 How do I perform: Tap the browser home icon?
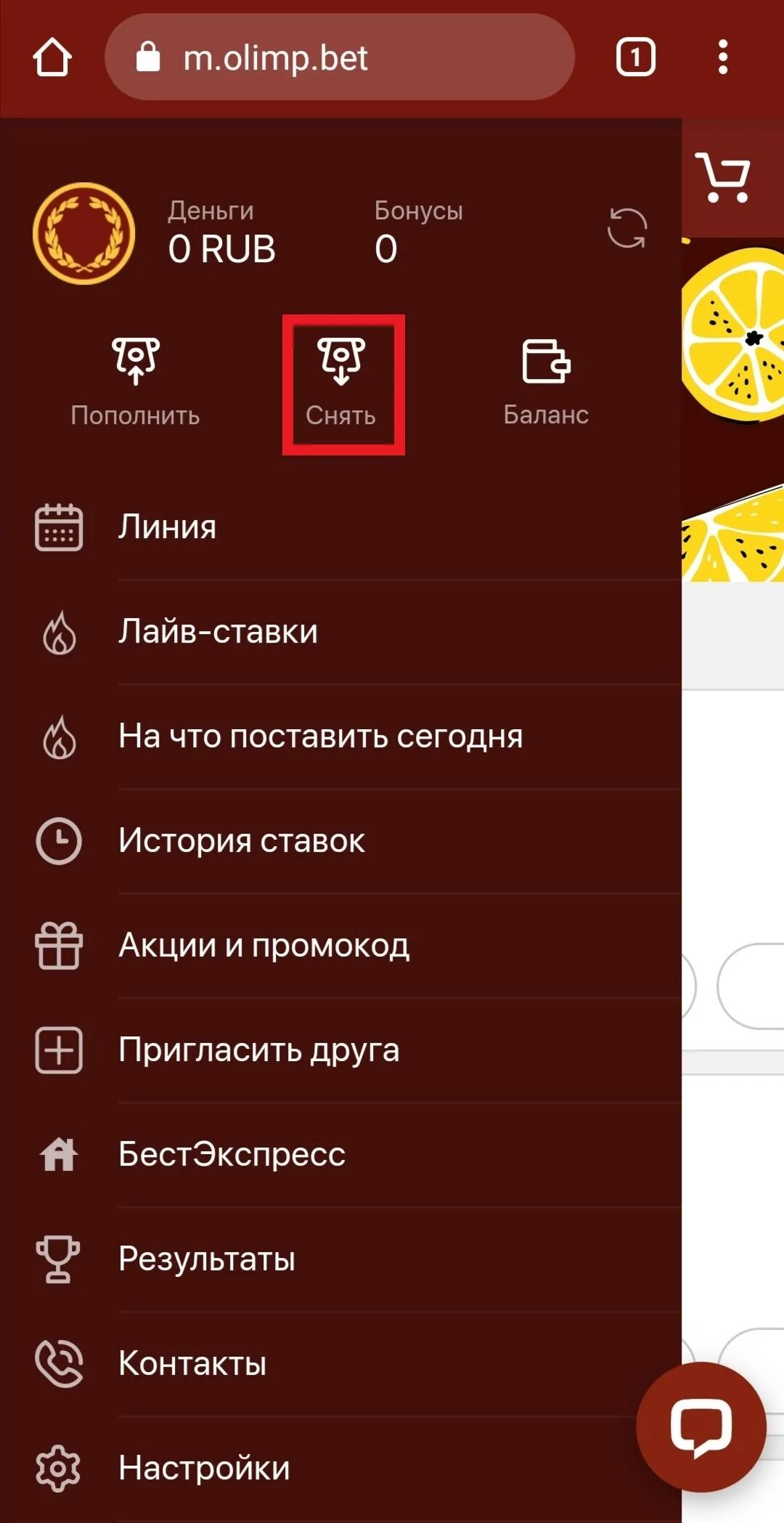(52, 57)
